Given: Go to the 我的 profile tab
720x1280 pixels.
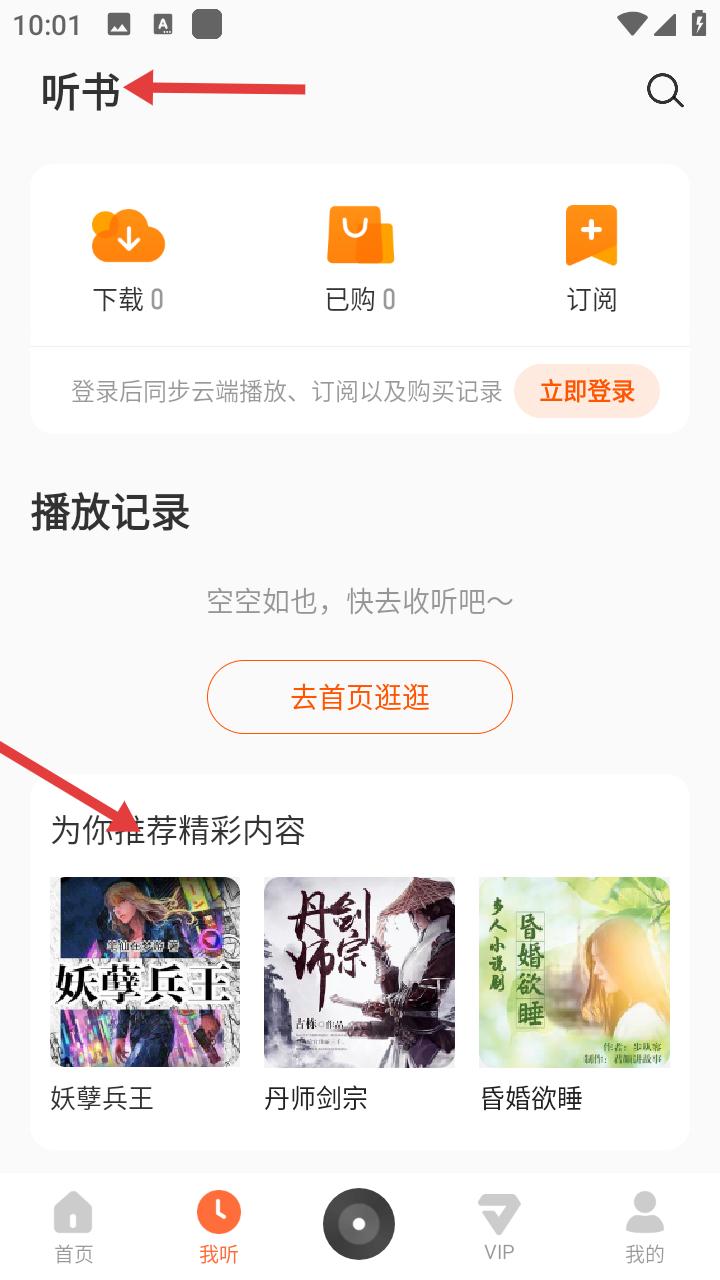Looking at the screenshot, I should click(645, 1227).
